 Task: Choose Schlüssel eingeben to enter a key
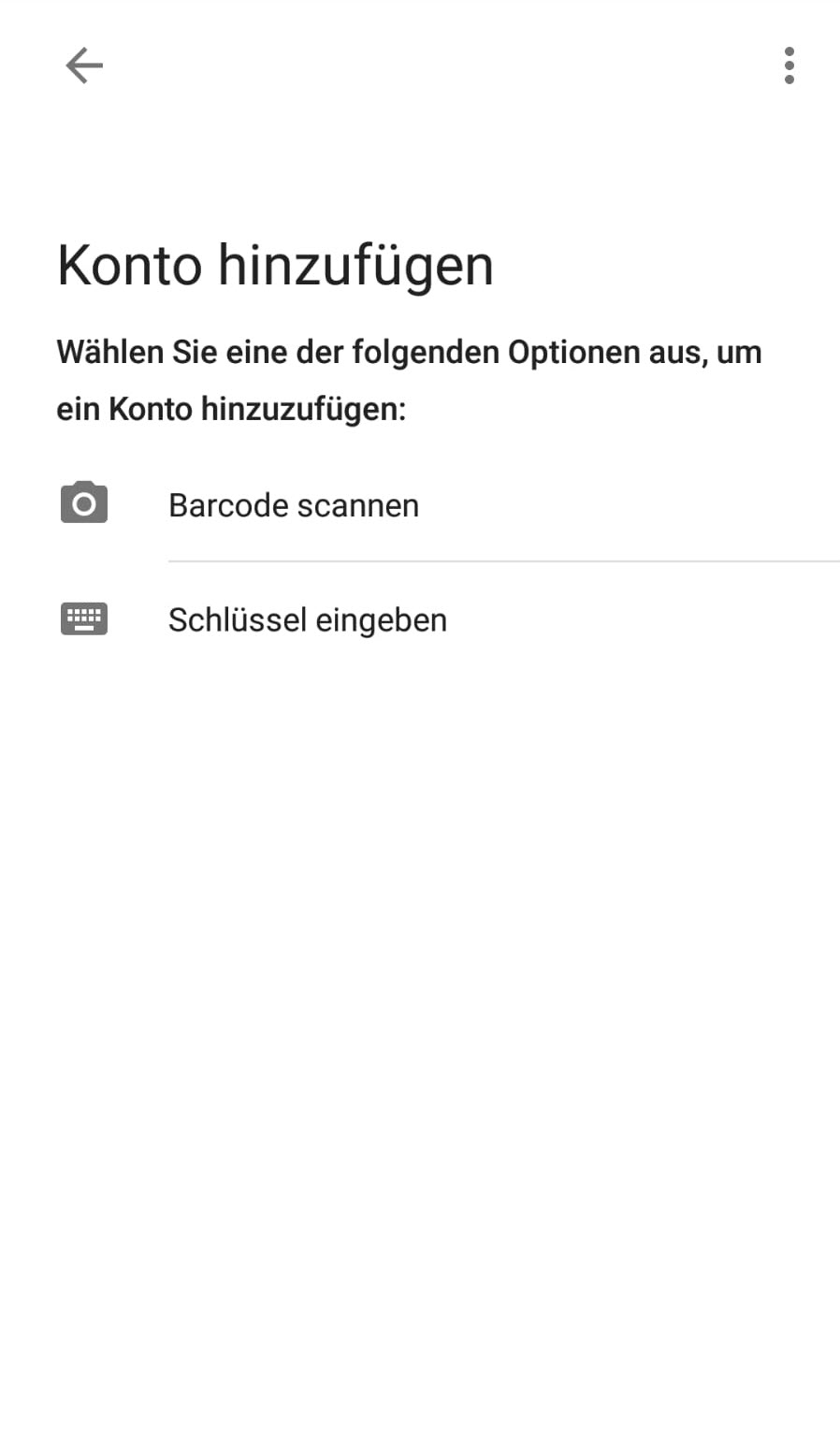[307, 619]
